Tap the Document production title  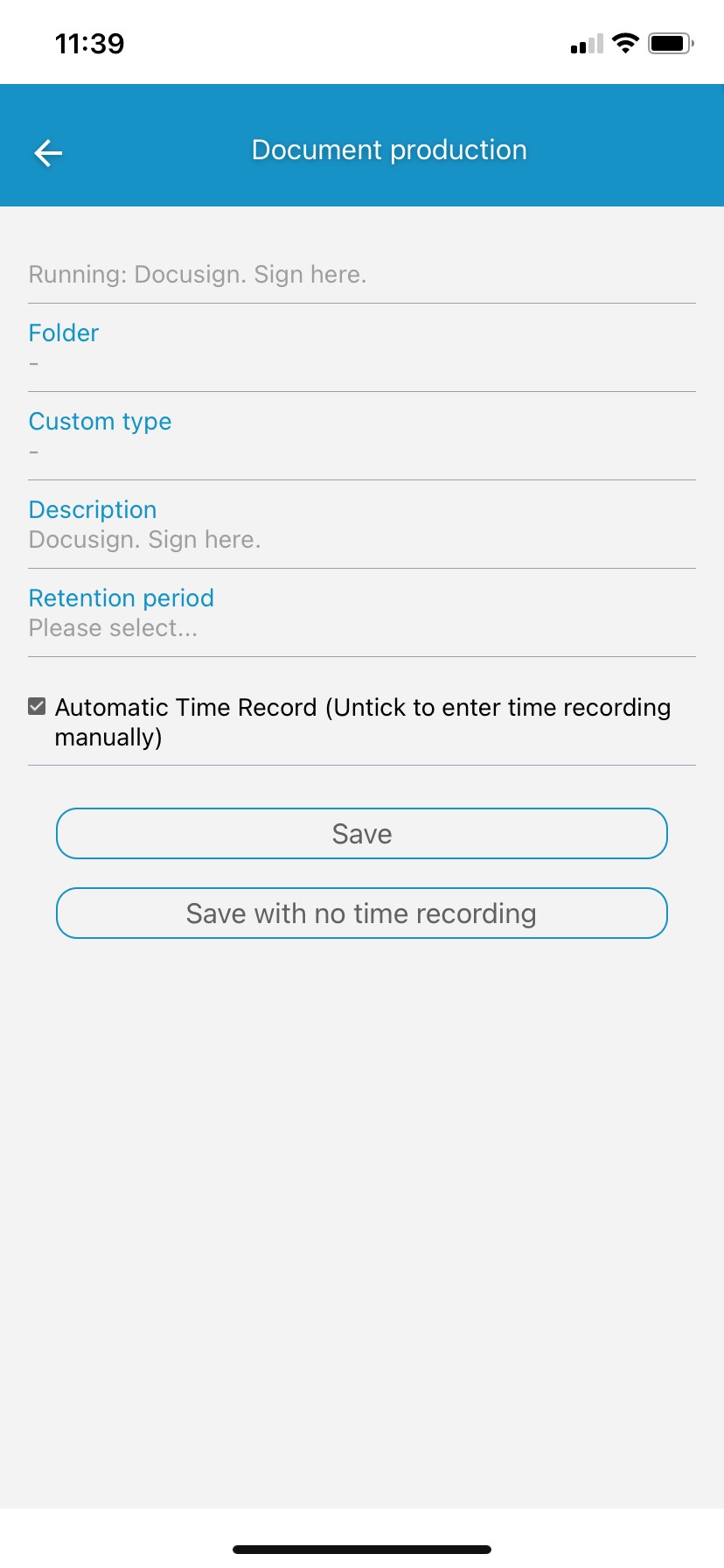pos(387,149)
